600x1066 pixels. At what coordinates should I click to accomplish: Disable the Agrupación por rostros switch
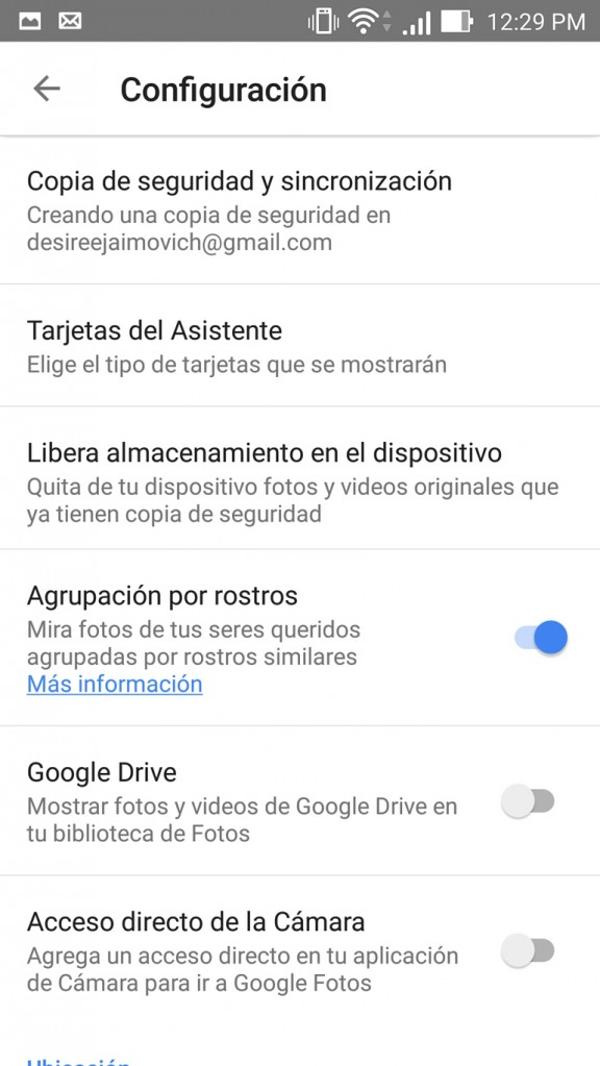tap(541, 638)
